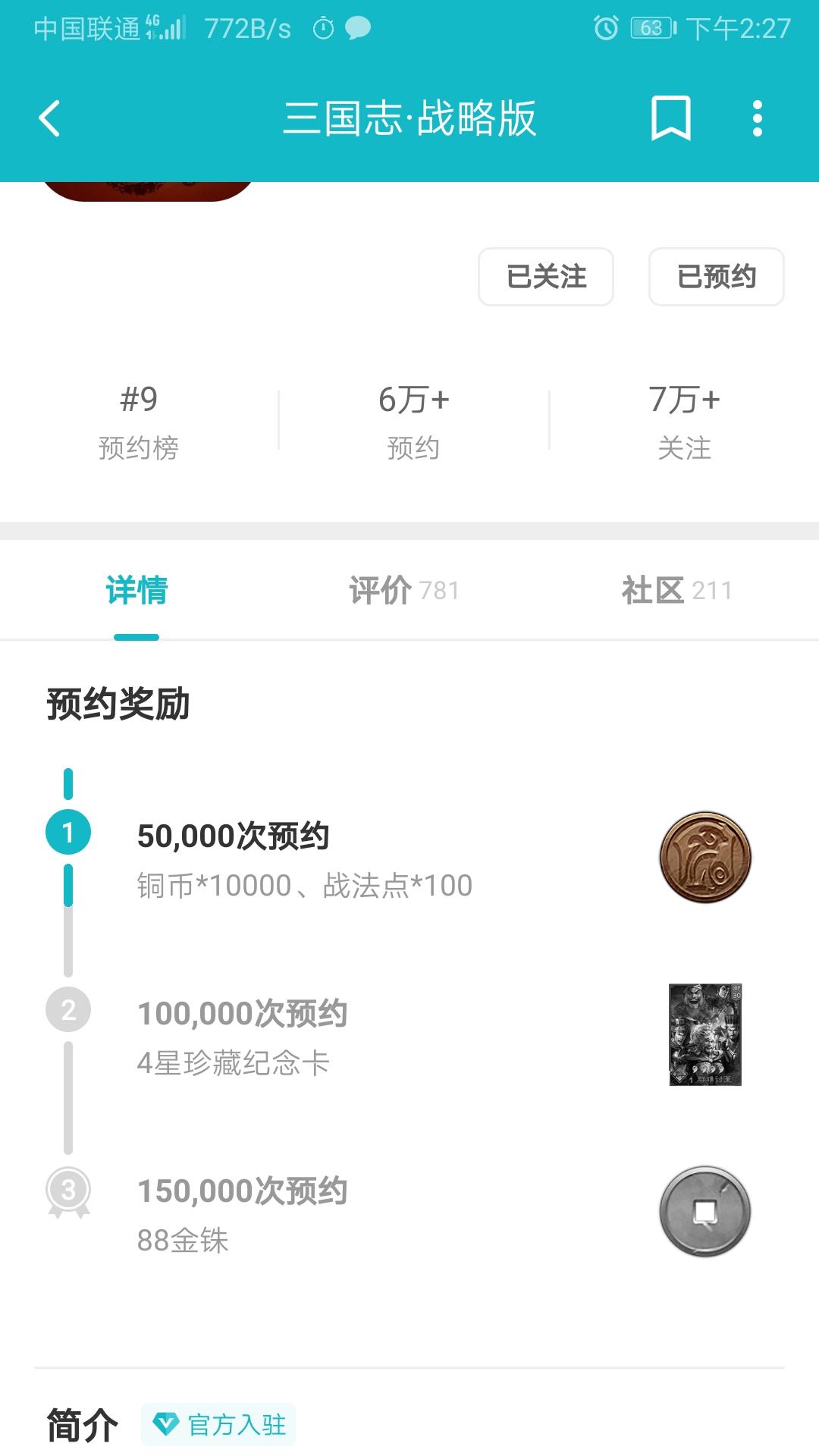Viewport: 819px width, 1456px height.
Task: Tap the 已预约 reservation button
Action: [716, 277]
